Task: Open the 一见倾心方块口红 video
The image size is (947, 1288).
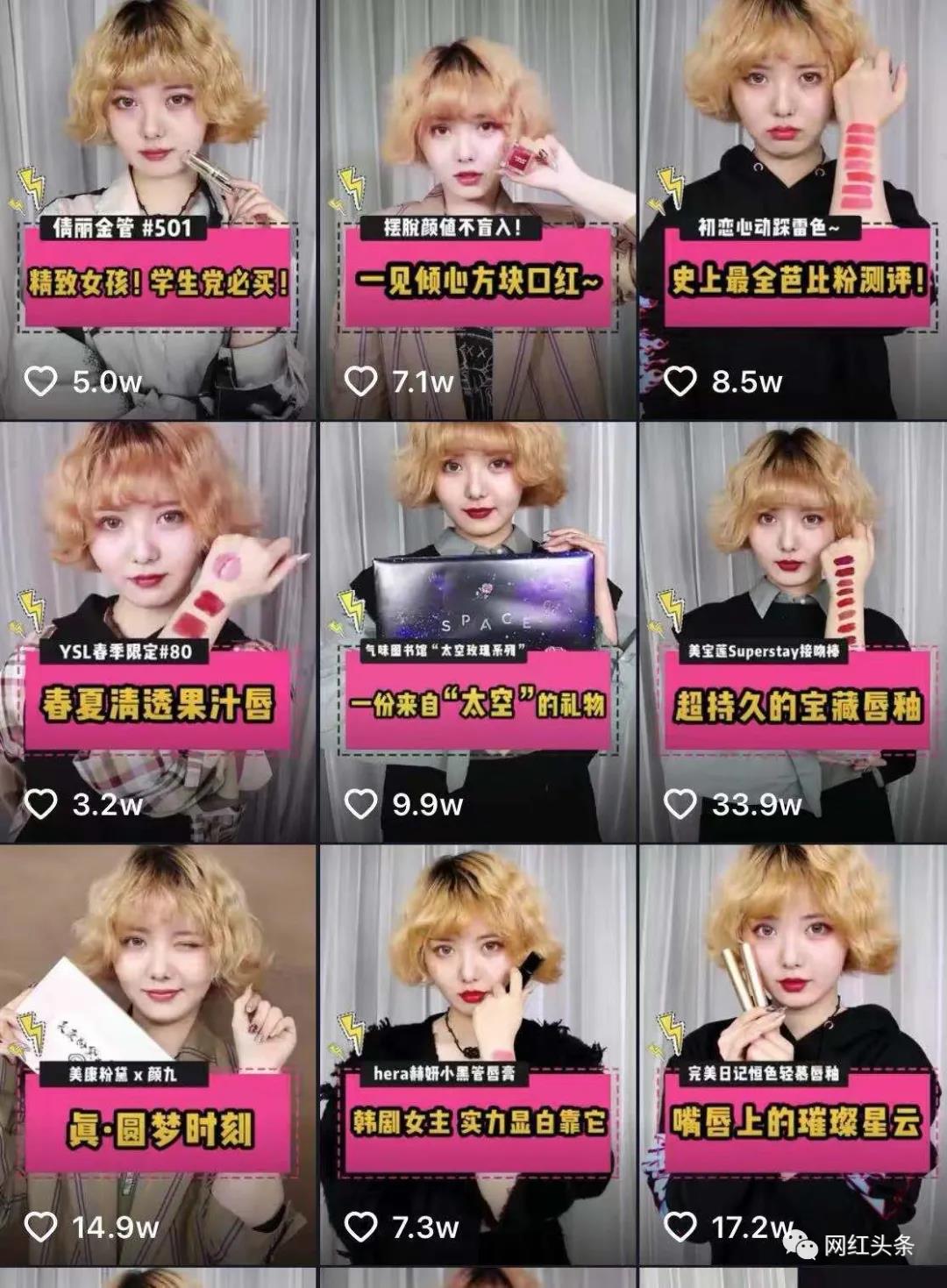Action: (x=478, y=210)
